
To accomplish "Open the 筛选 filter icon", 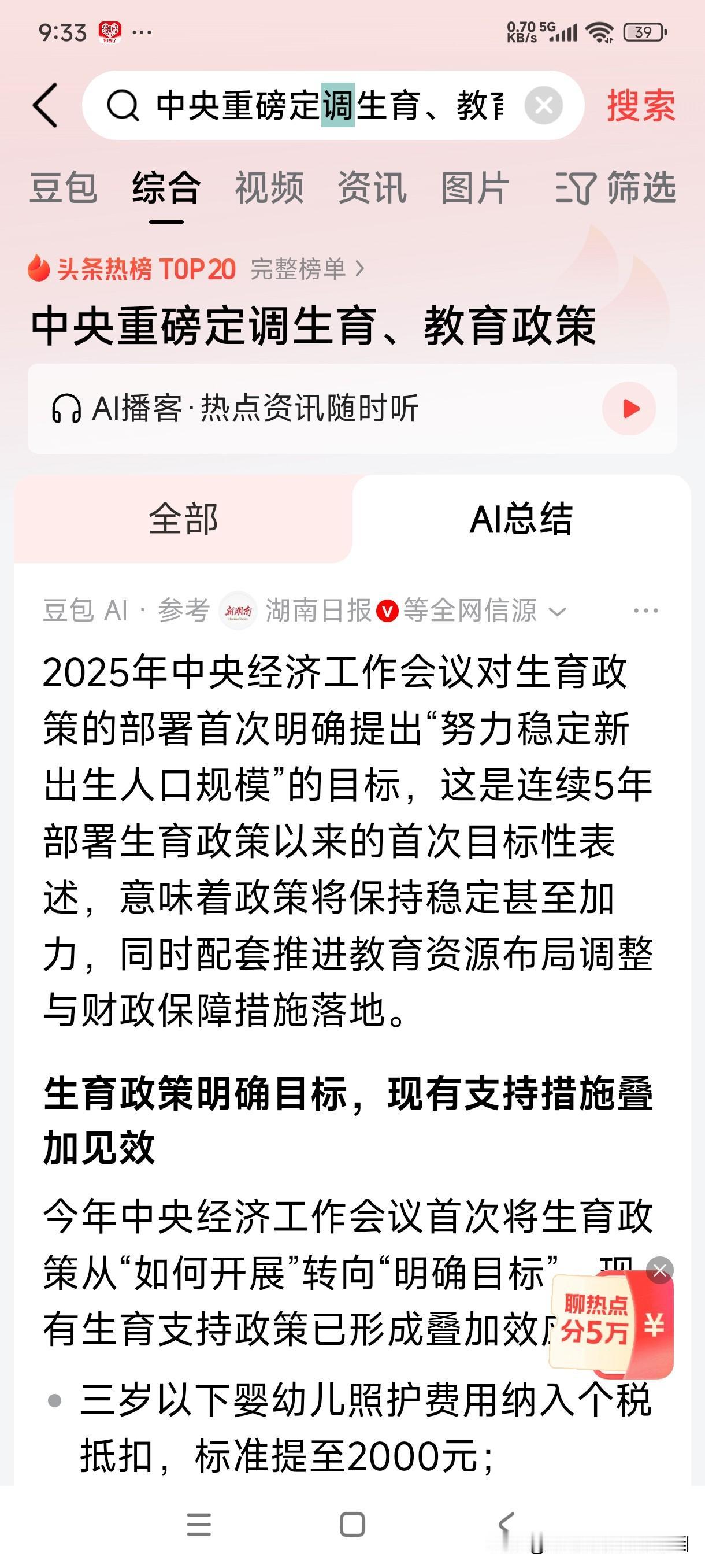I will [576, 188].
